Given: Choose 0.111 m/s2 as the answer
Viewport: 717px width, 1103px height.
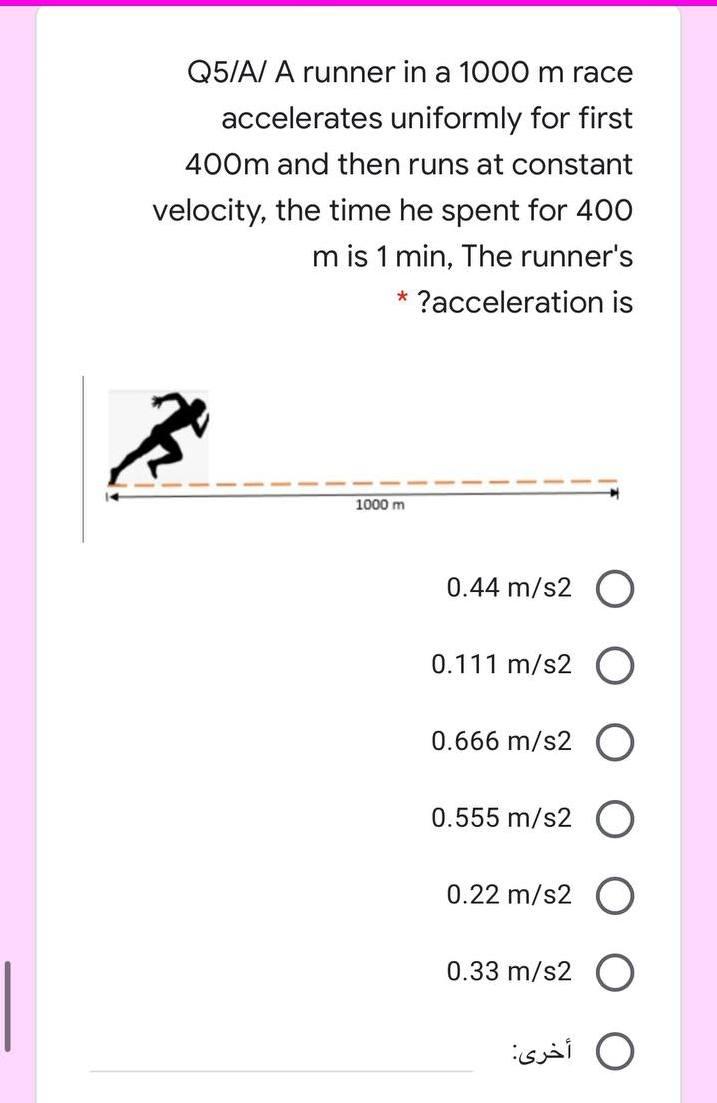Looking at the screenshot, I should click(614, 665).
